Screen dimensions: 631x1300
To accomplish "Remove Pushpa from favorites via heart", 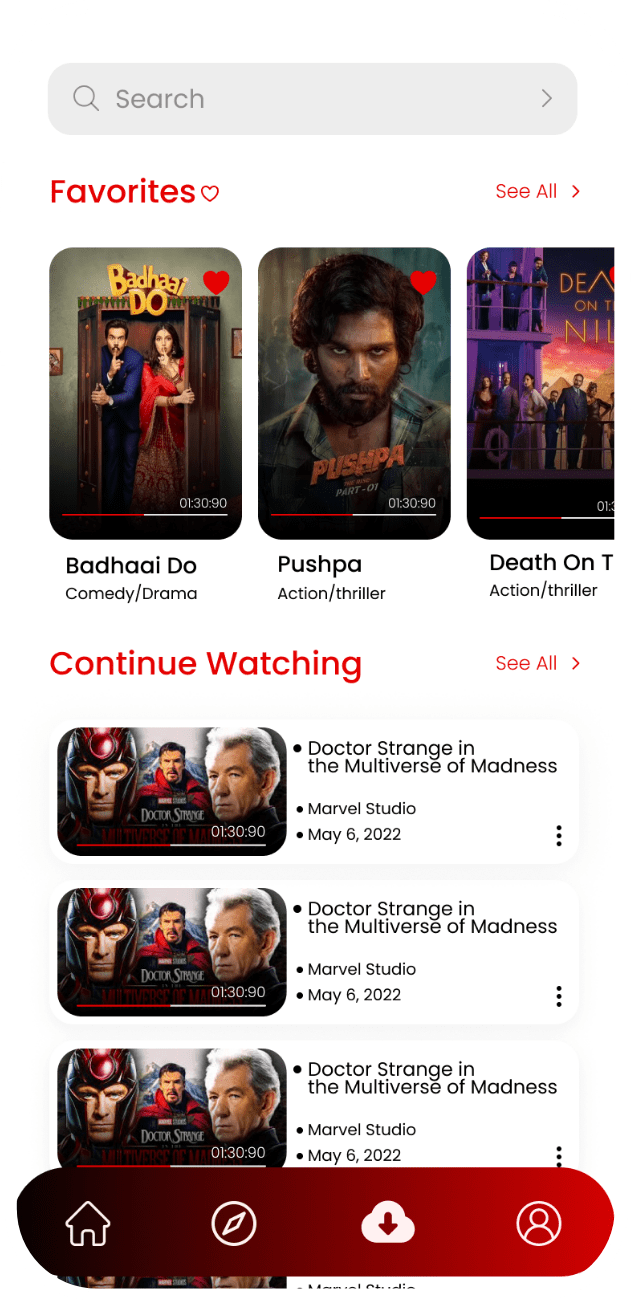I will point(424,282).
